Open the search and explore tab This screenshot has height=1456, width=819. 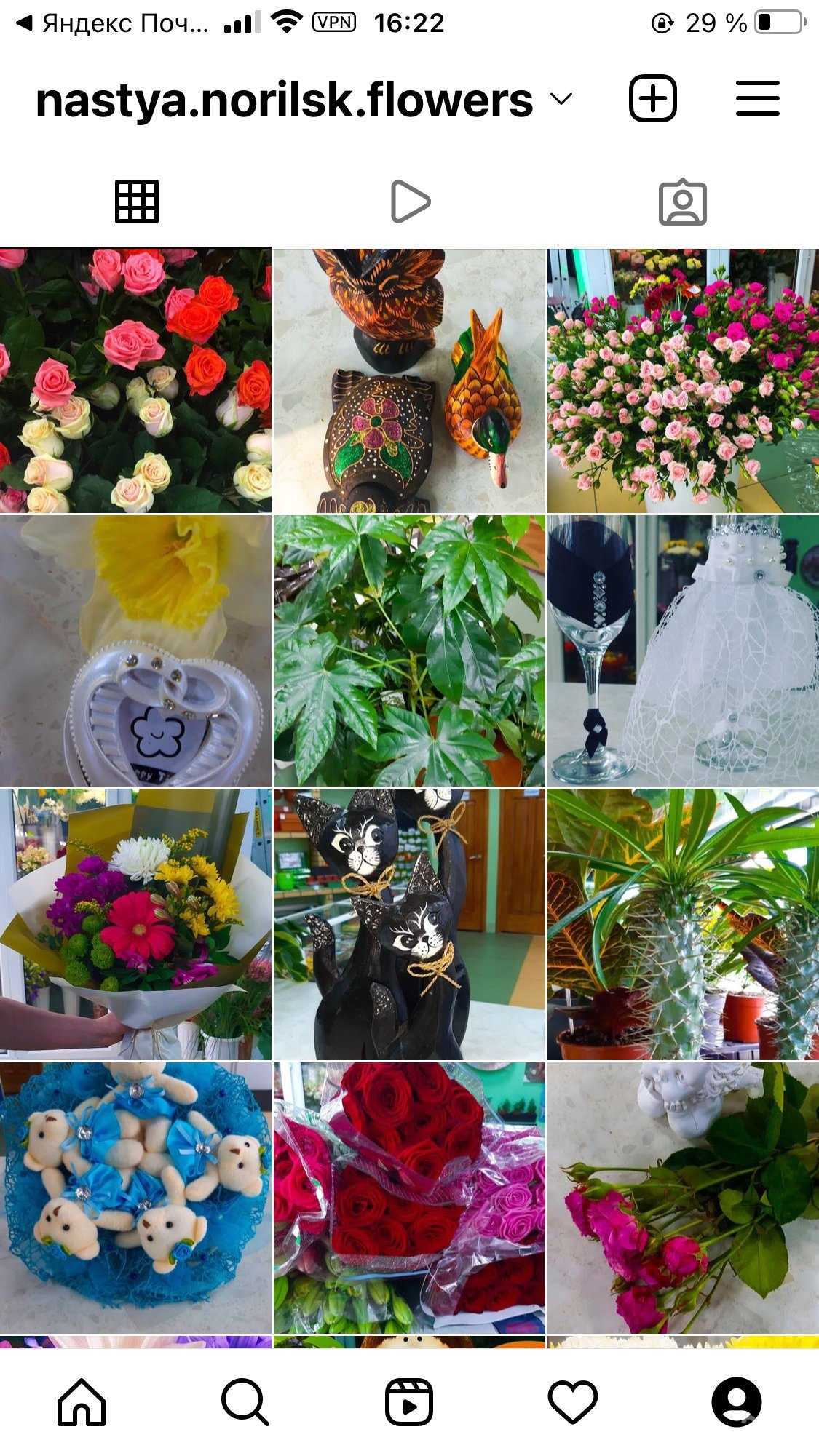(x=245, y=1401)
